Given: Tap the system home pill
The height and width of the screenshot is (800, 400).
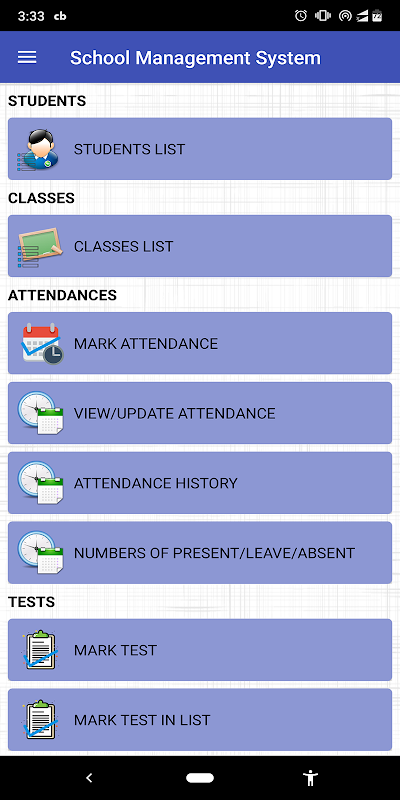Looking at the screenshot, I should coord(200,778).
